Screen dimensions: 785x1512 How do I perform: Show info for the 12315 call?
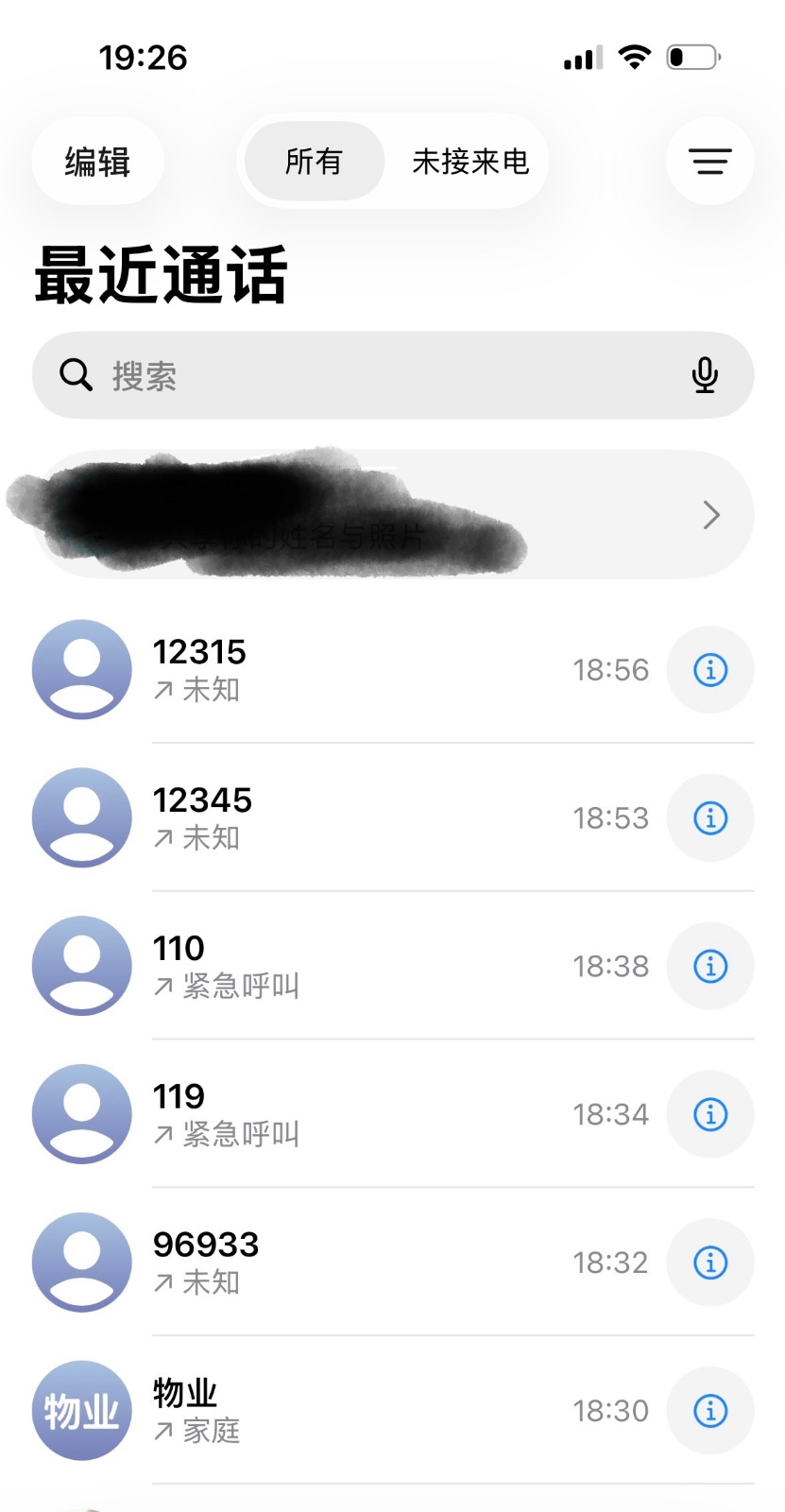(x=709, y=670)
